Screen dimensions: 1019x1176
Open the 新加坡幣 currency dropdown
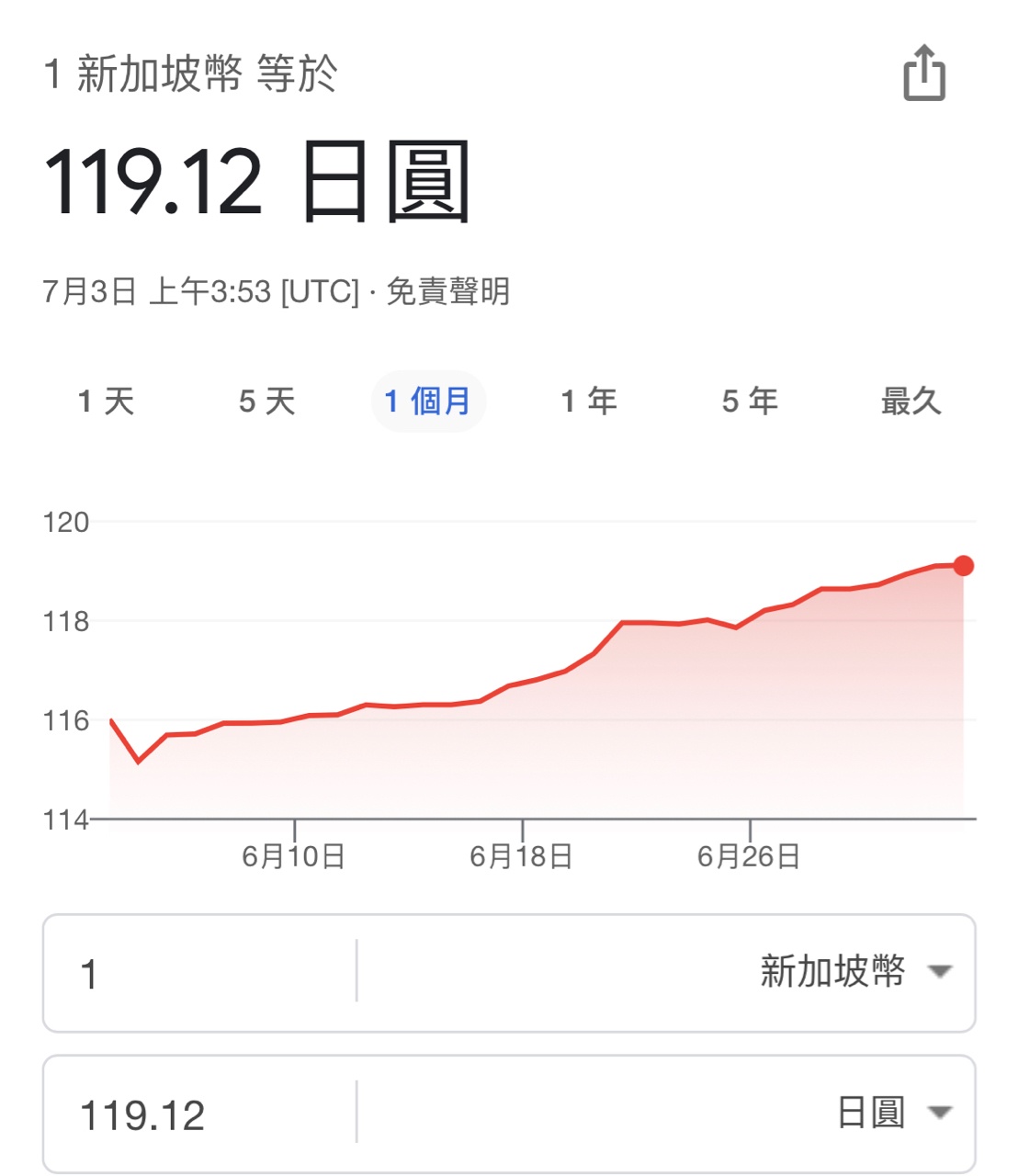pos(855,972)
